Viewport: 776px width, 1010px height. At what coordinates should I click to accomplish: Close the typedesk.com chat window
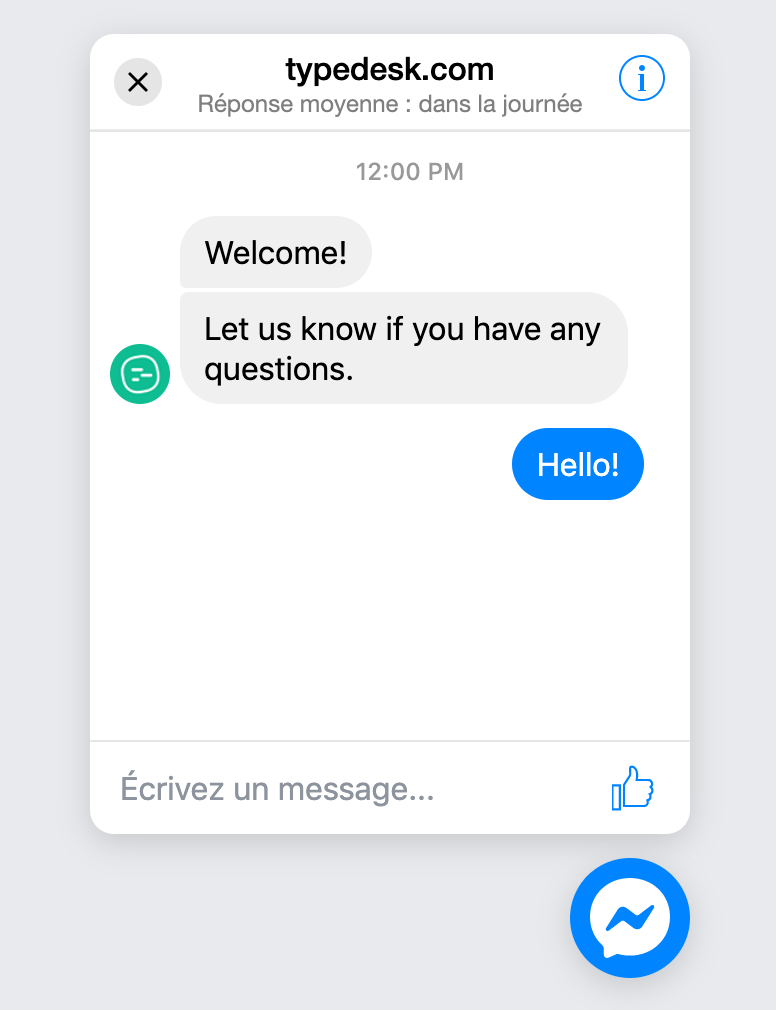[138, 82]
